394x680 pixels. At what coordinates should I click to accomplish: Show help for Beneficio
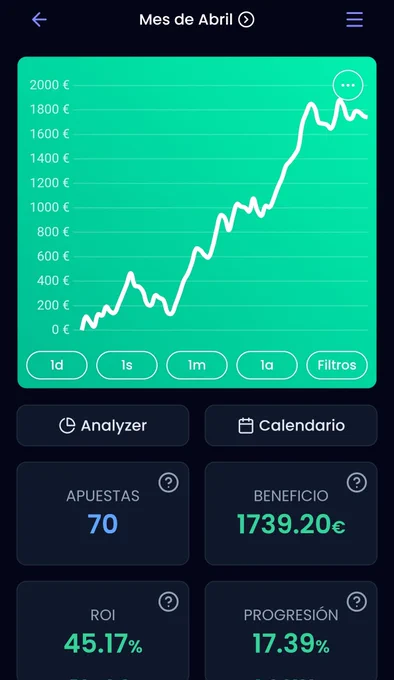357,482
